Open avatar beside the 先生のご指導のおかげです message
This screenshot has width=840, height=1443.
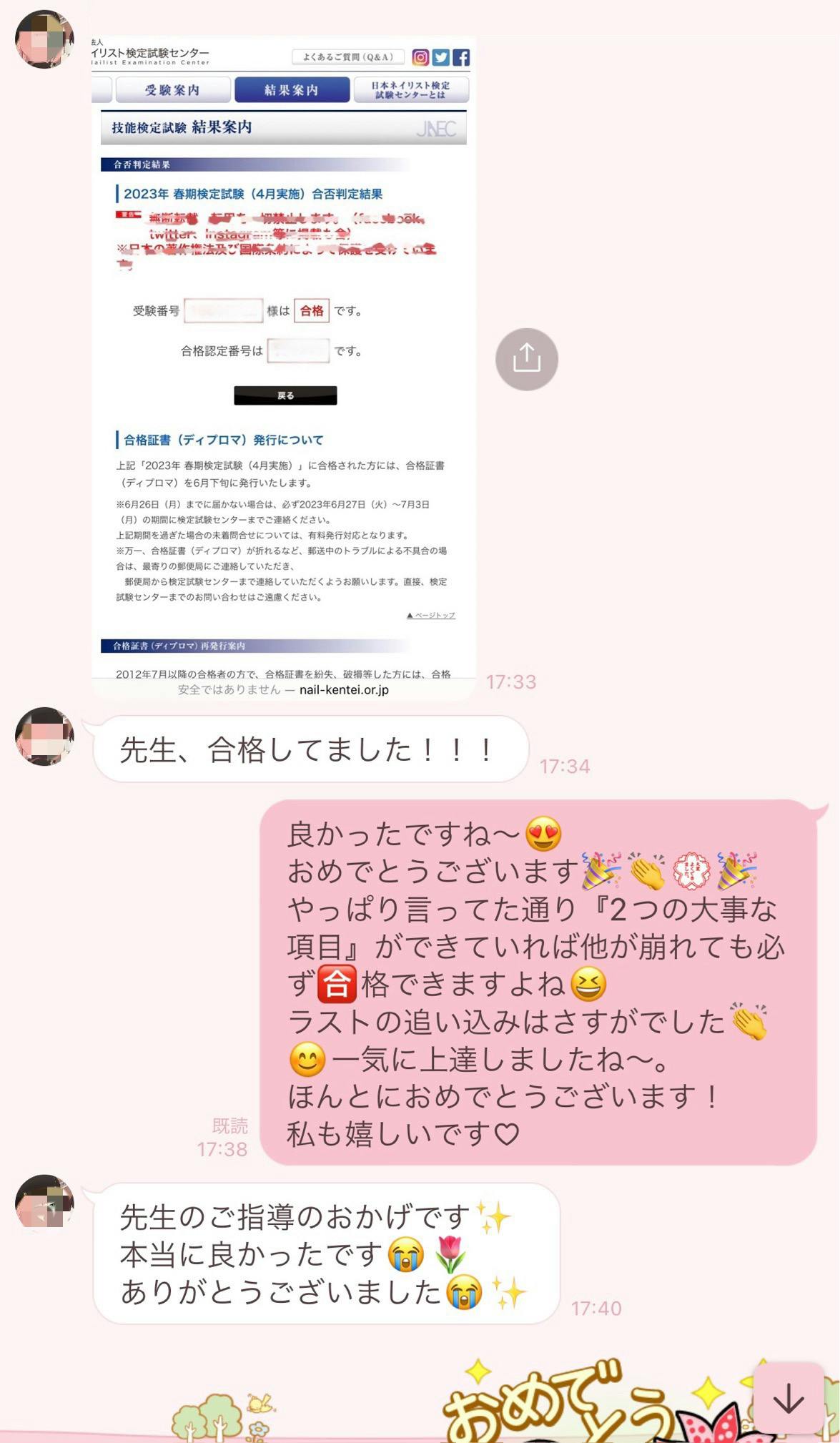click(44, 1201)
